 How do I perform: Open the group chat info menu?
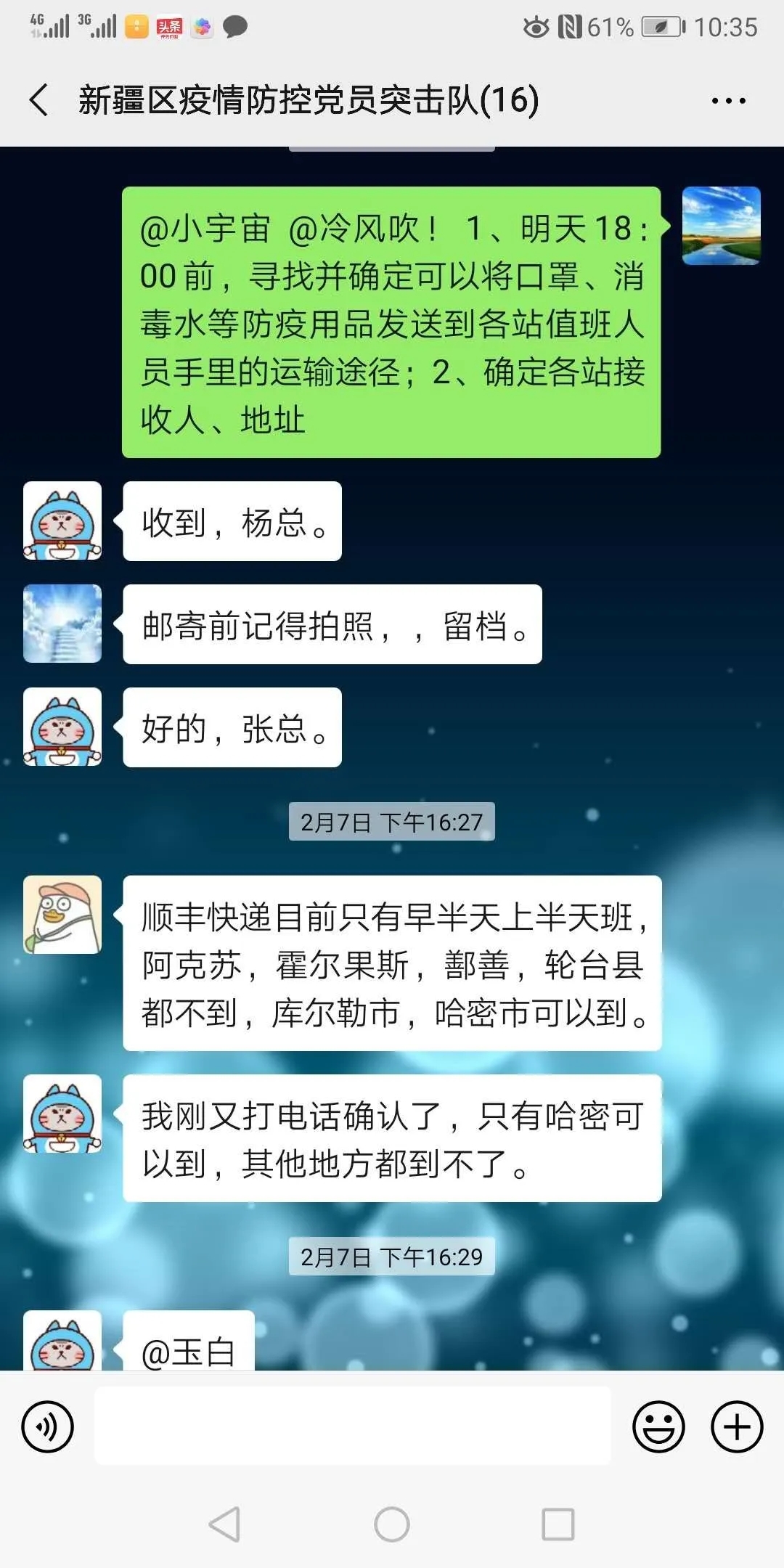point(728,101)
